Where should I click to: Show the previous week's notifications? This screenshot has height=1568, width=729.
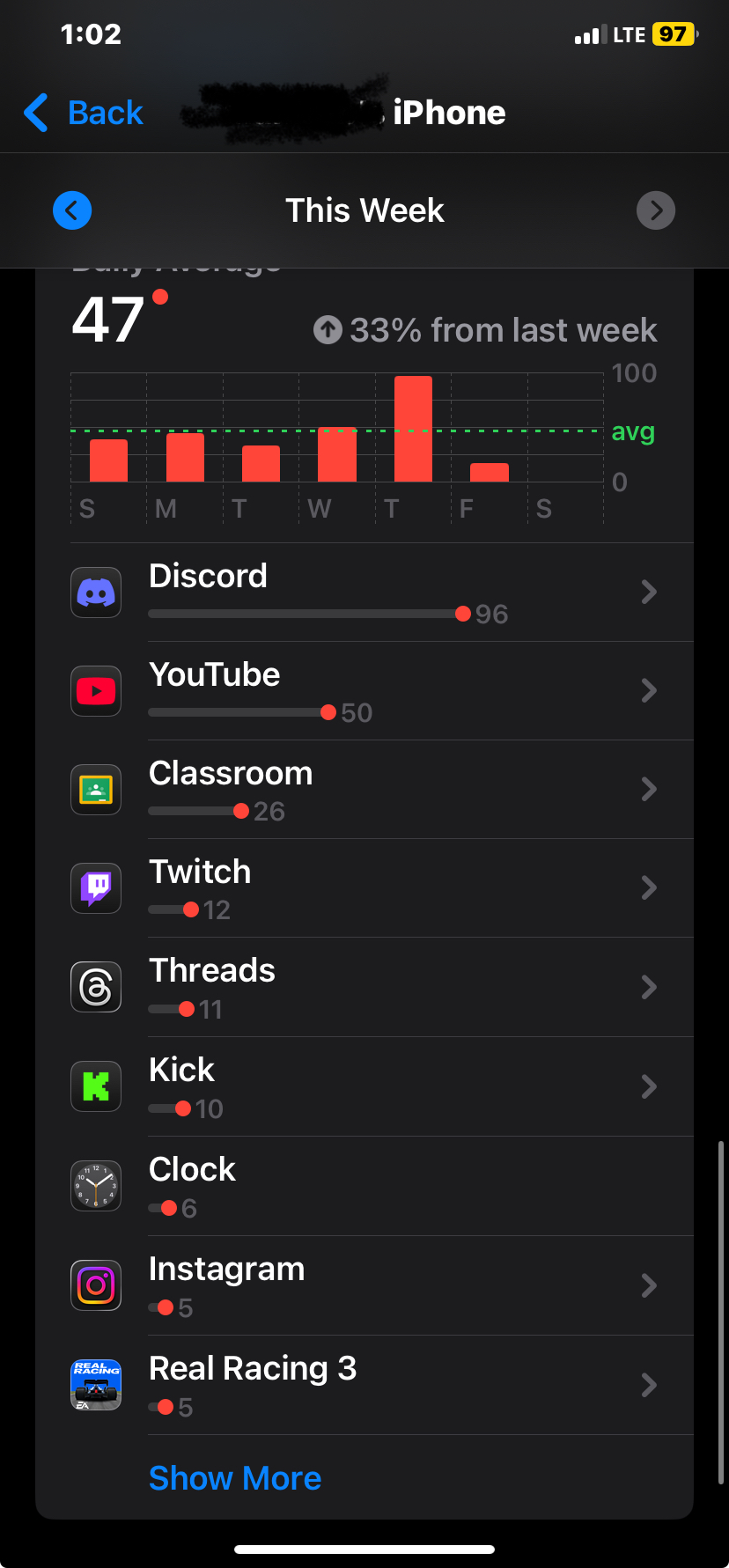point(72,210)
